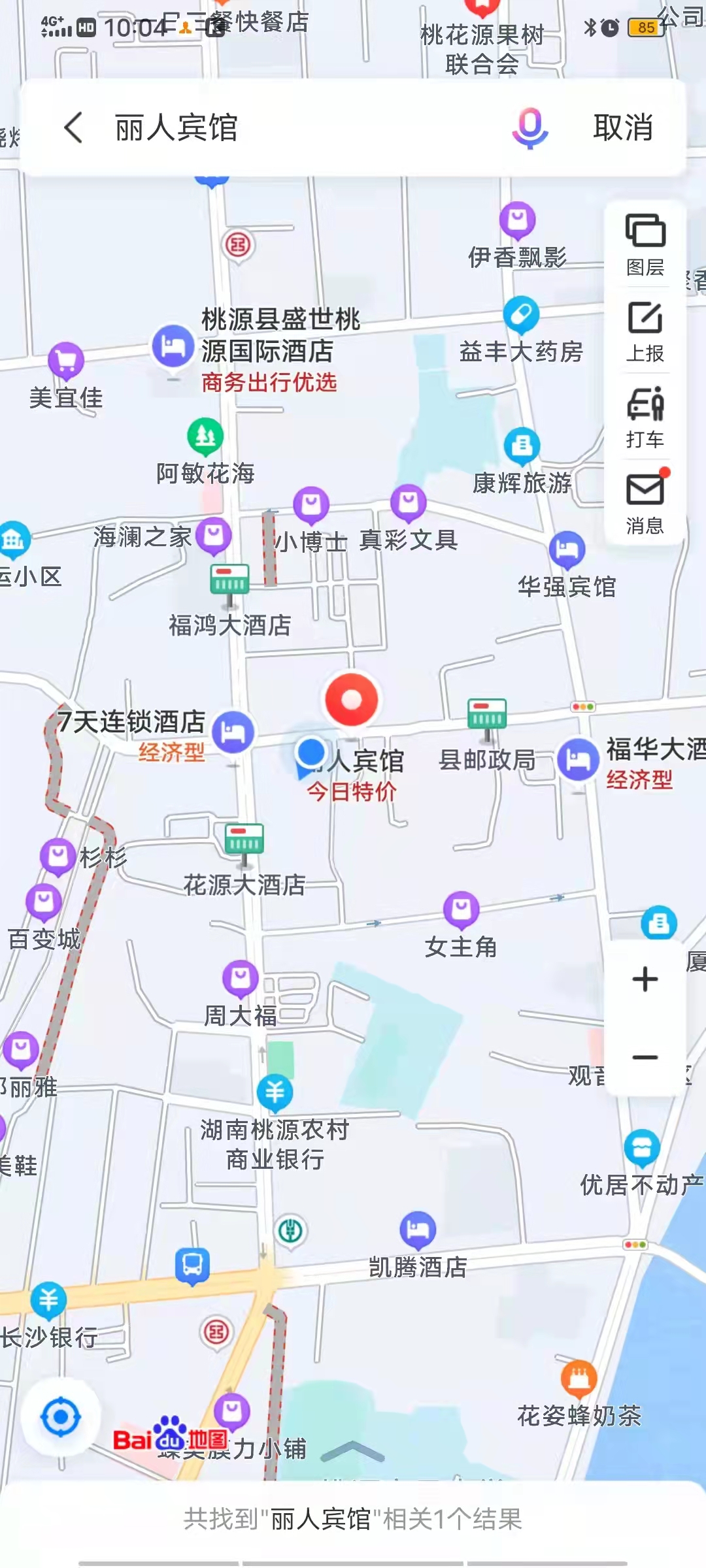Open the single 丽人宾馆 result bar
This screenshot has width=706, height=1568.
click(353, 1518)
